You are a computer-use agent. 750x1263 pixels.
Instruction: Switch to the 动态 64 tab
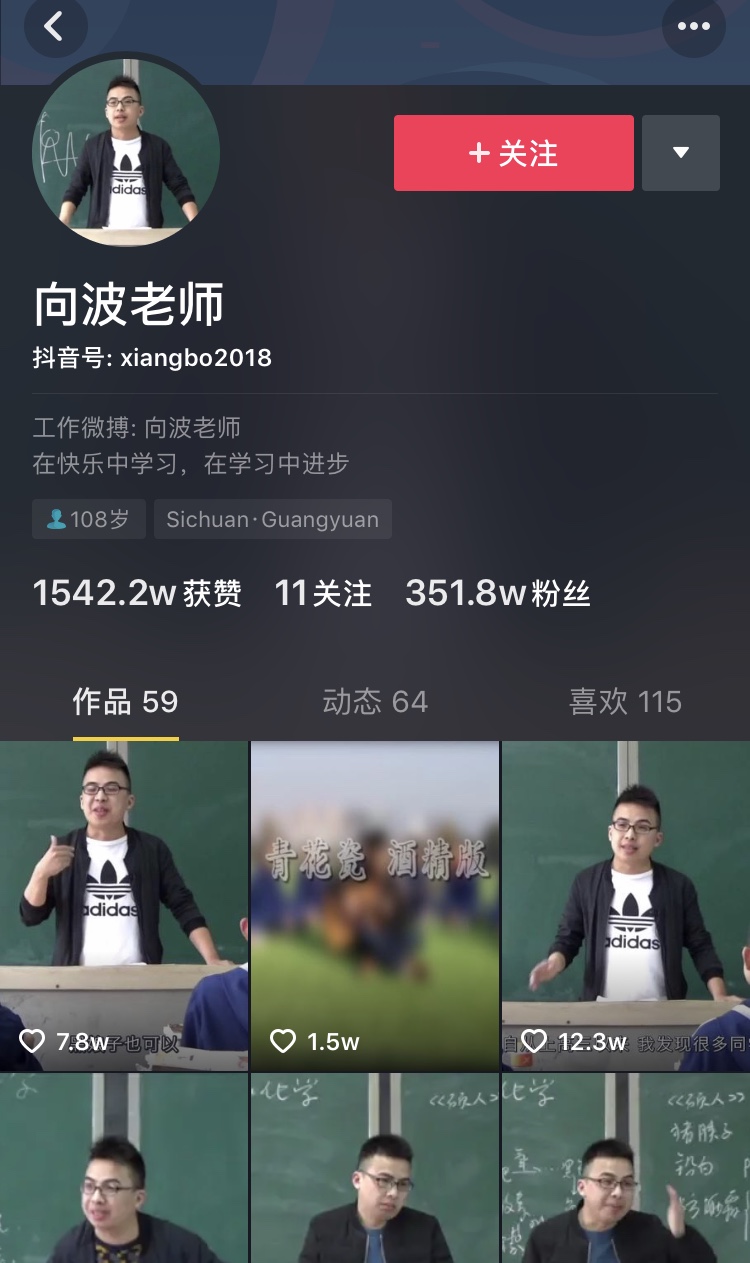[x=375, y=702]
